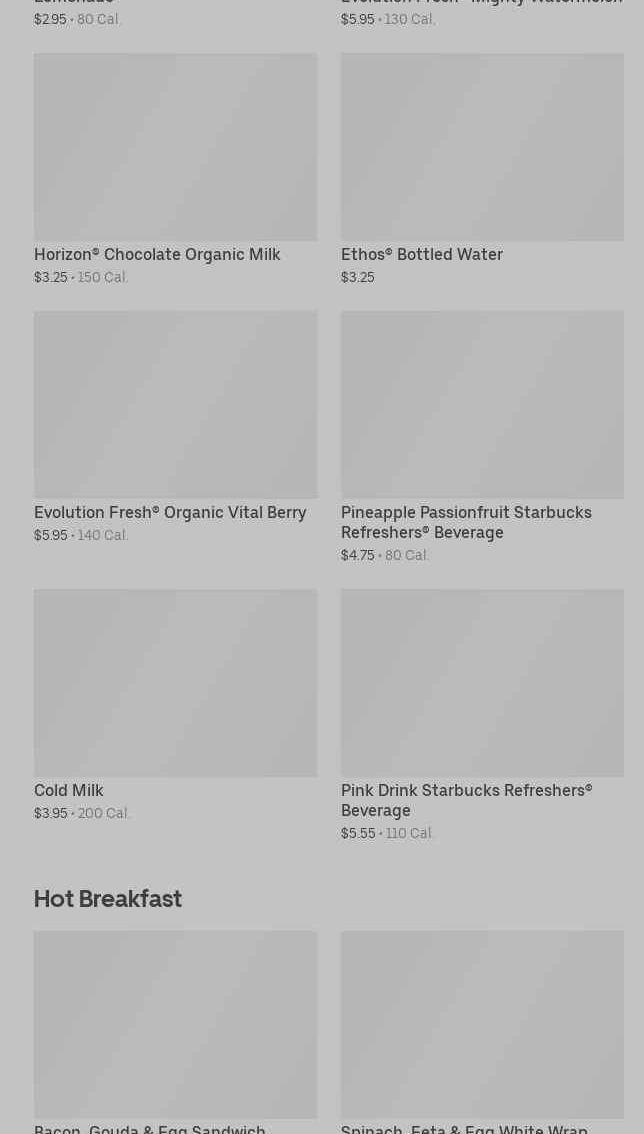
Task: Open Horizon Chocolate Organic Milk item
Action: pyautogui.click(x=175, y=169)
